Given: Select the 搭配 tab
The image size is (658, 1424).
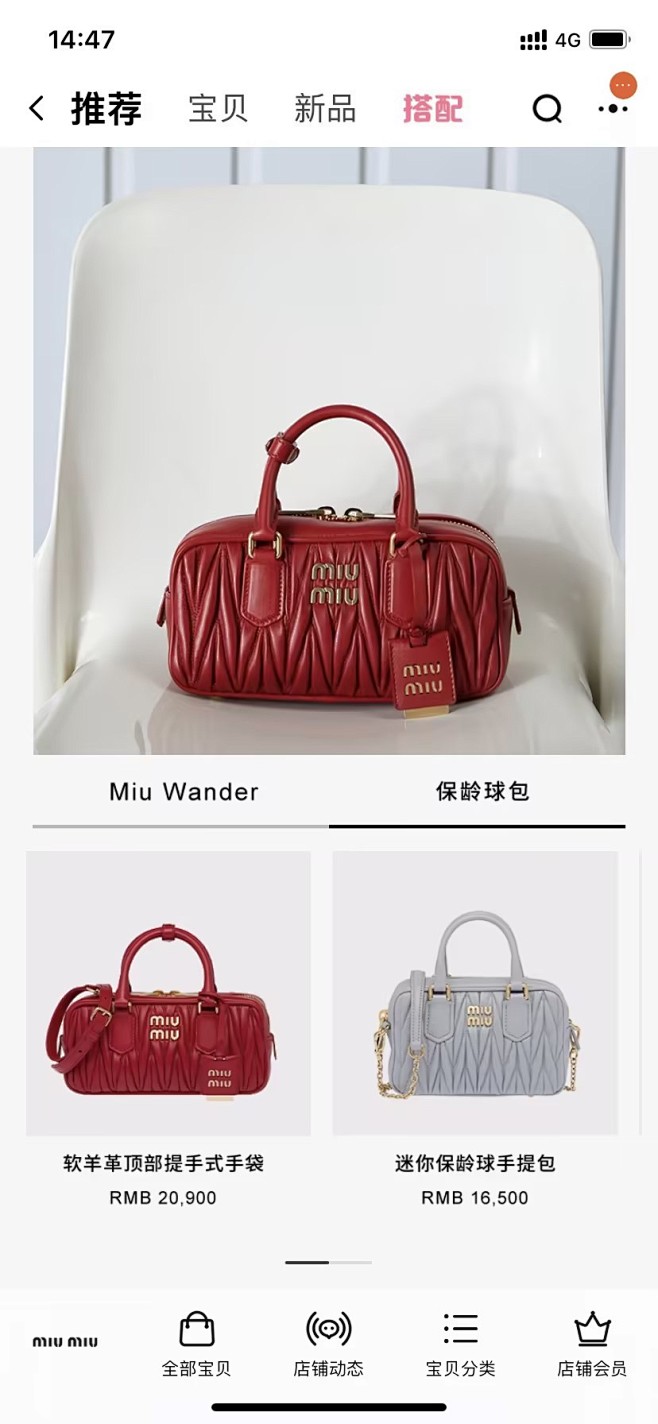Looking at the screenshot, I should click(x=433, y=108).
